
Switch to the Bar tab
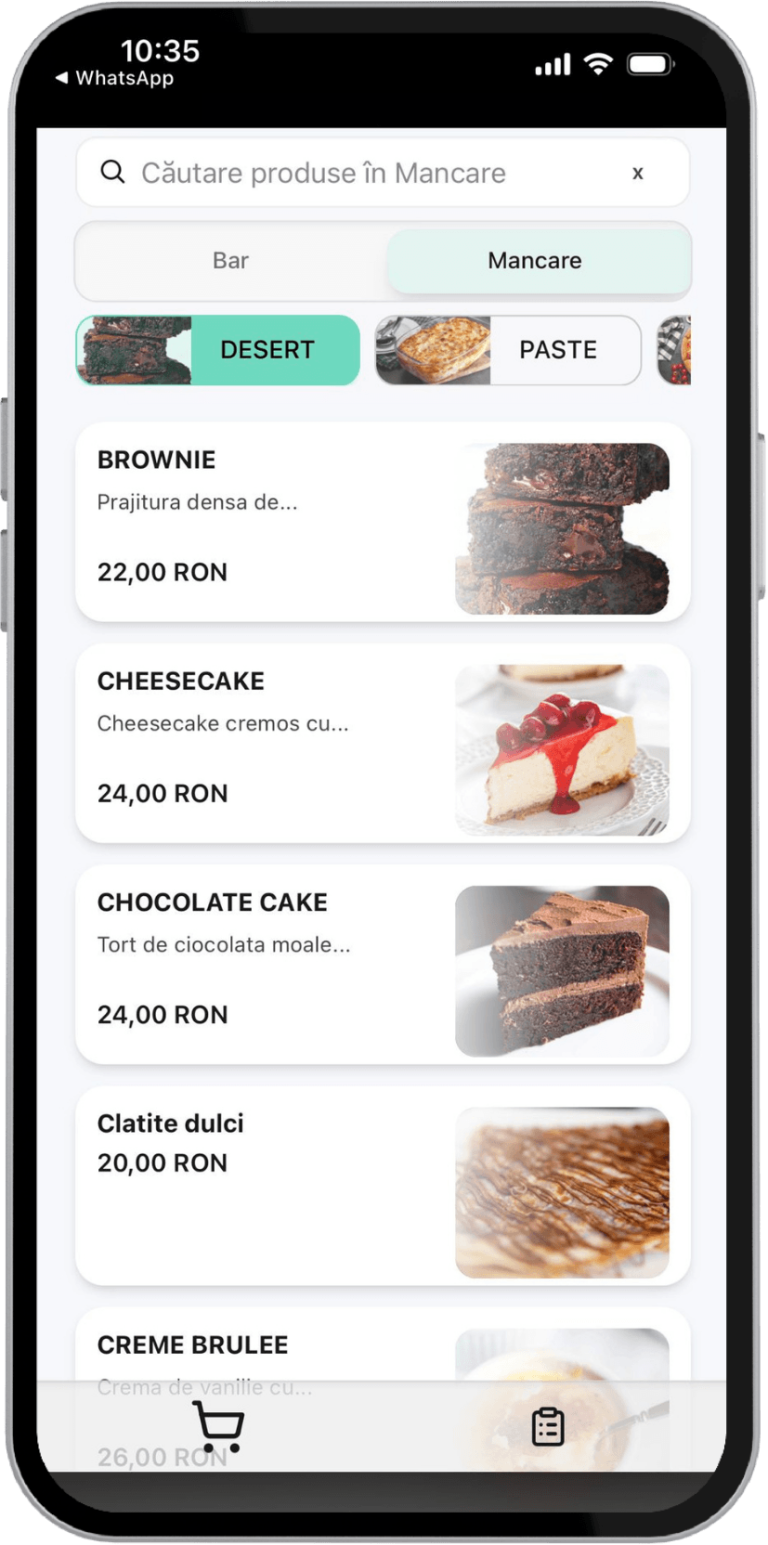231,260
